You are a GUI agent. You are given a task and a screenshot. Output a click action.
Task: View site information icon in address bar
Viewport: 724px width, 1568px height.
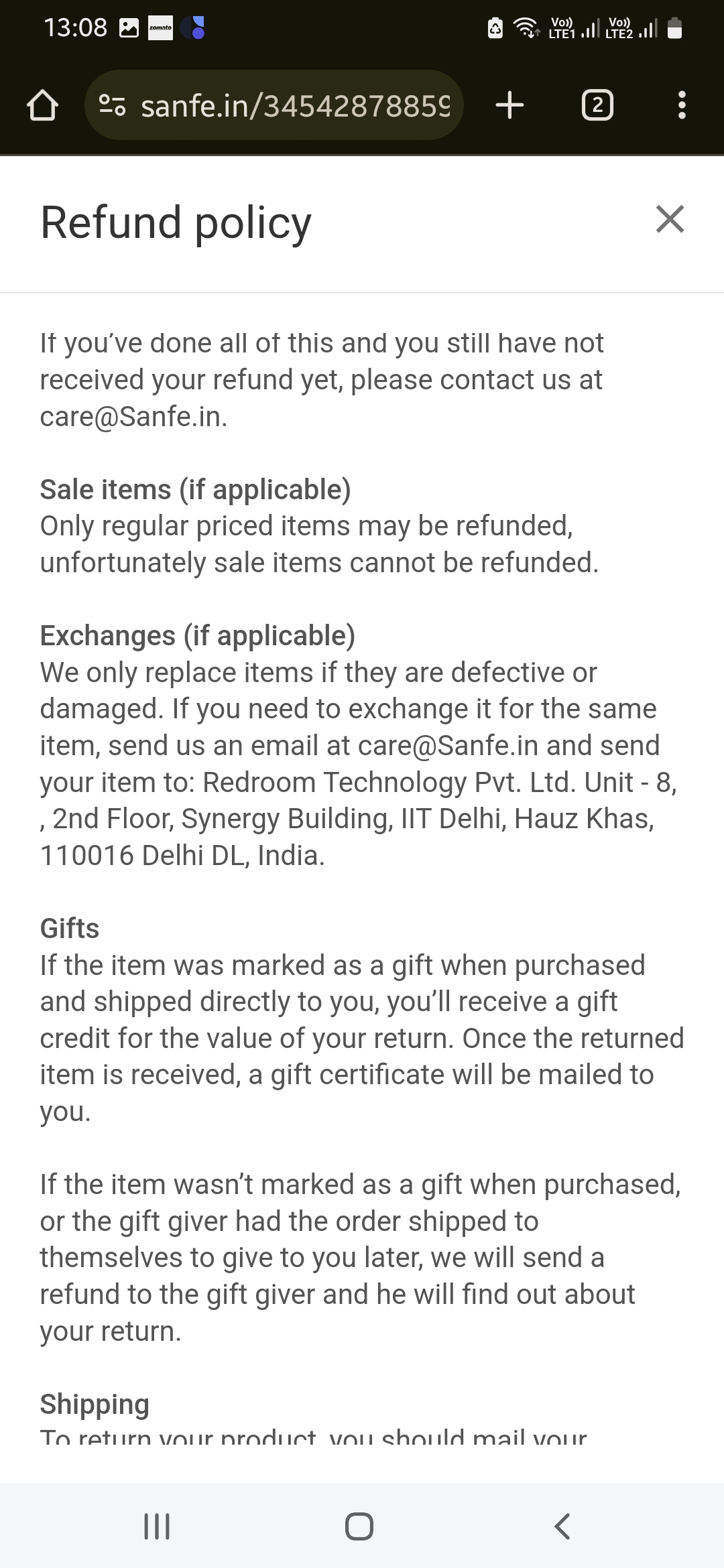coord(112,106)
